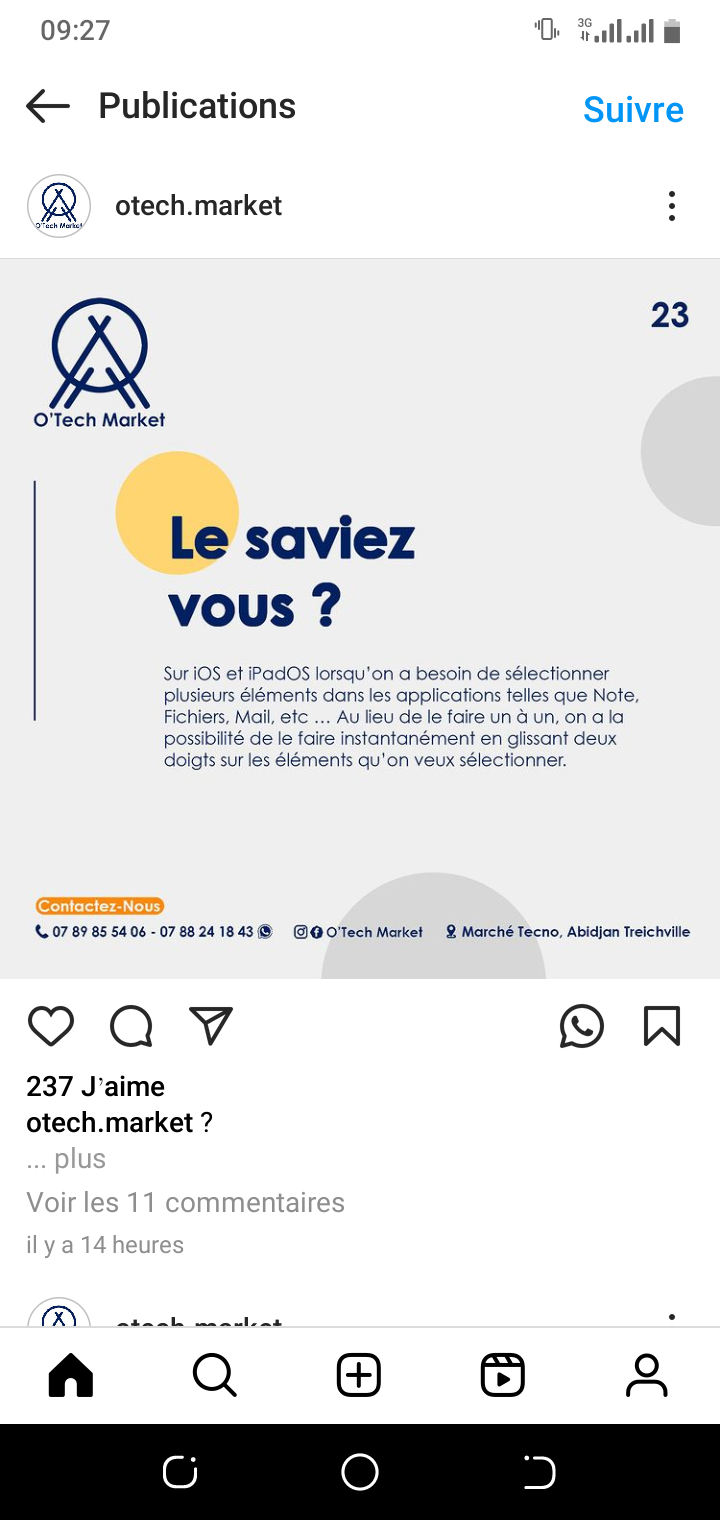
Task: Save the post with the bookmark icon
Action: point(662,1026)
